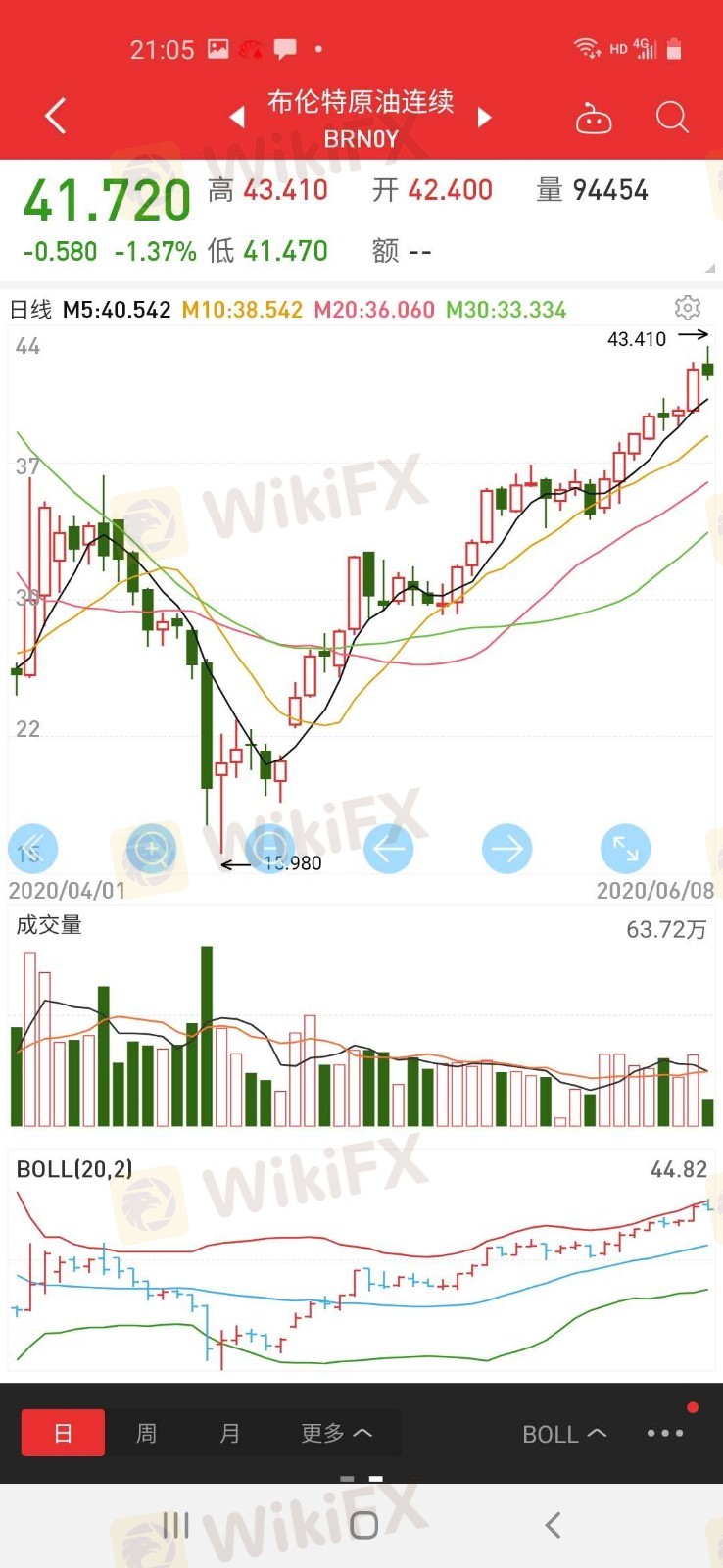The image size is (723, 1568).
Task: Open the robot assistant icon
Action: pyautogui.click(x=593, y=119)
